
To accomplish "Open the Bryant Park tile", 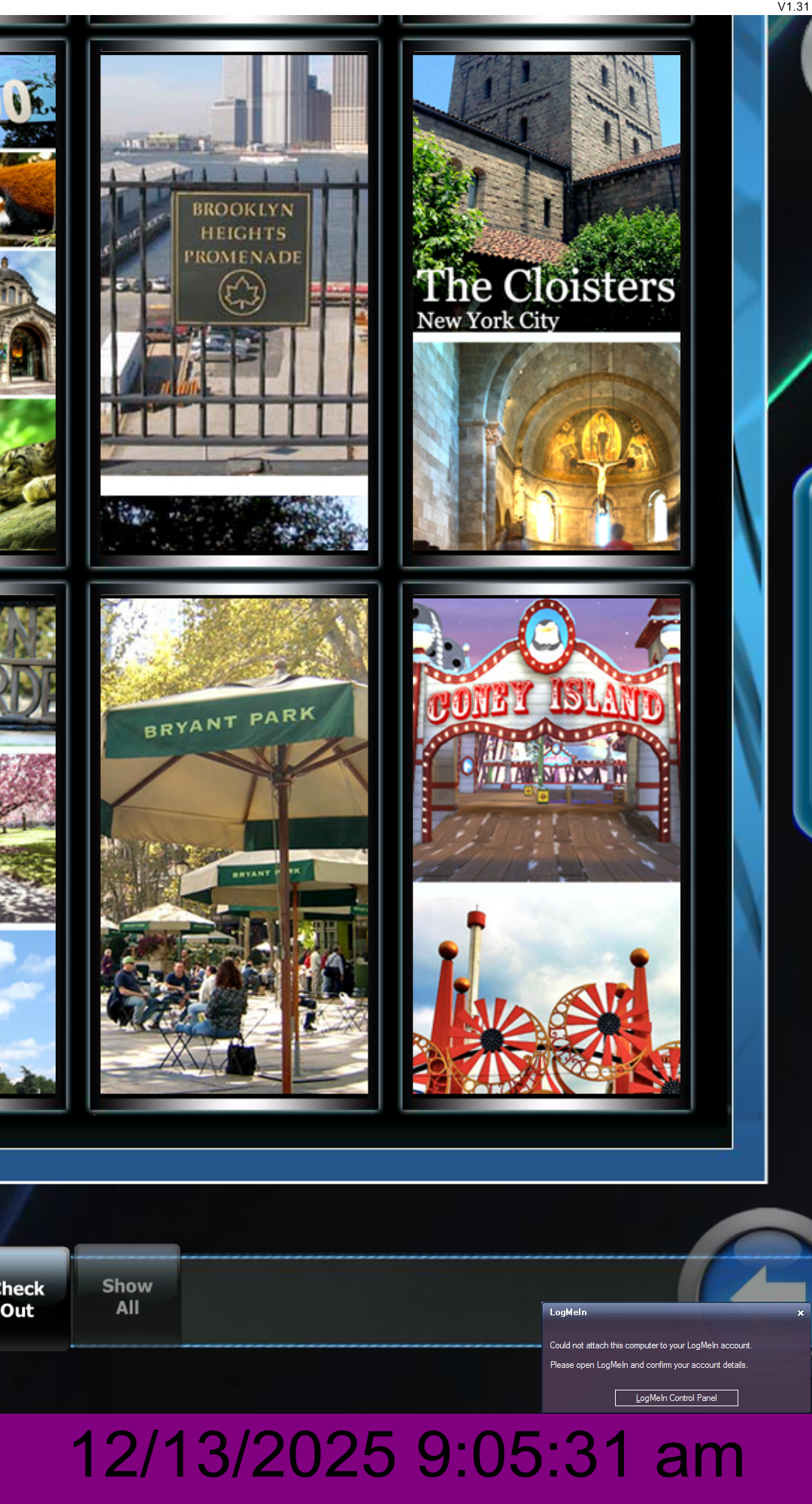I will pos(234,846).
